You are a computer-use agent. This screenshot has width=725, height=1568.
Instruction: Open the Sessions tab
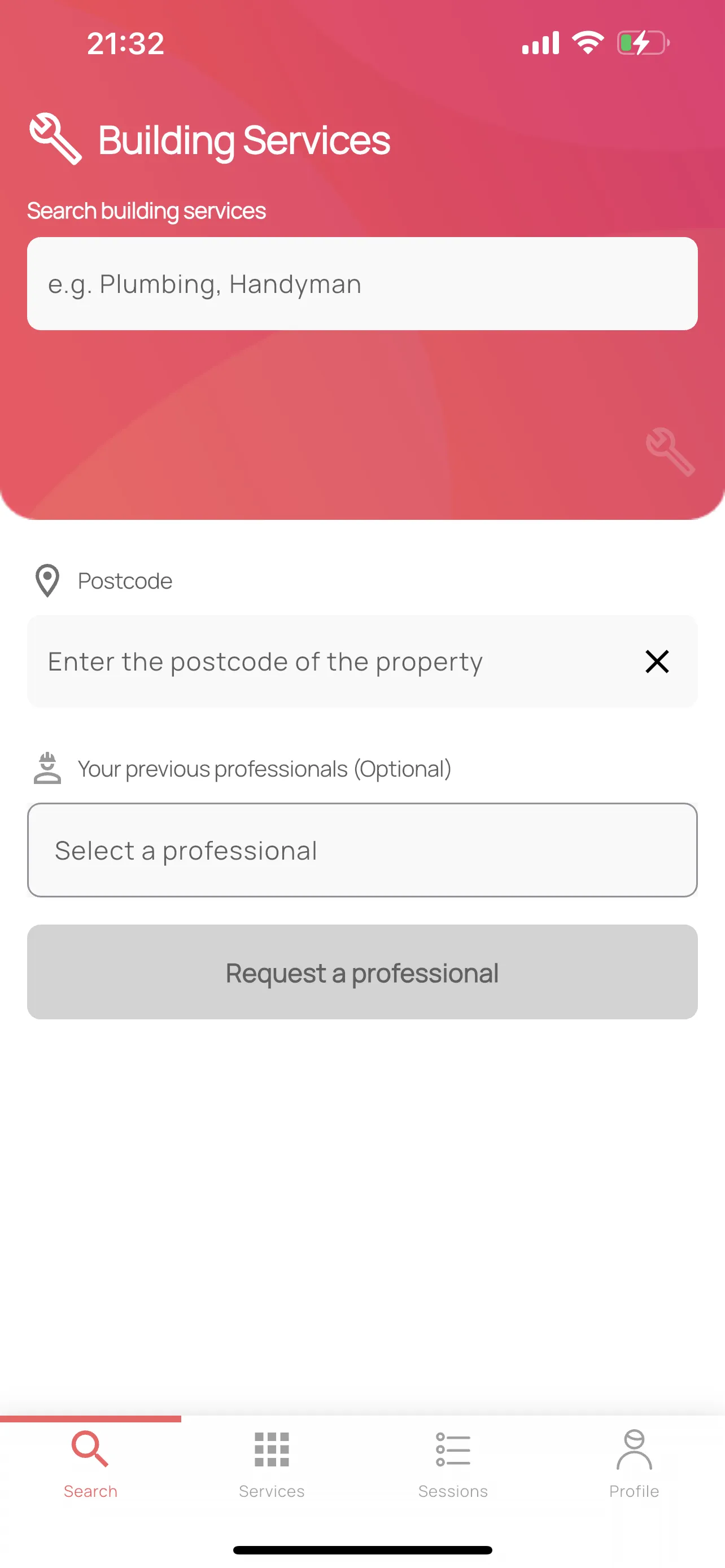pos(453,1464)
